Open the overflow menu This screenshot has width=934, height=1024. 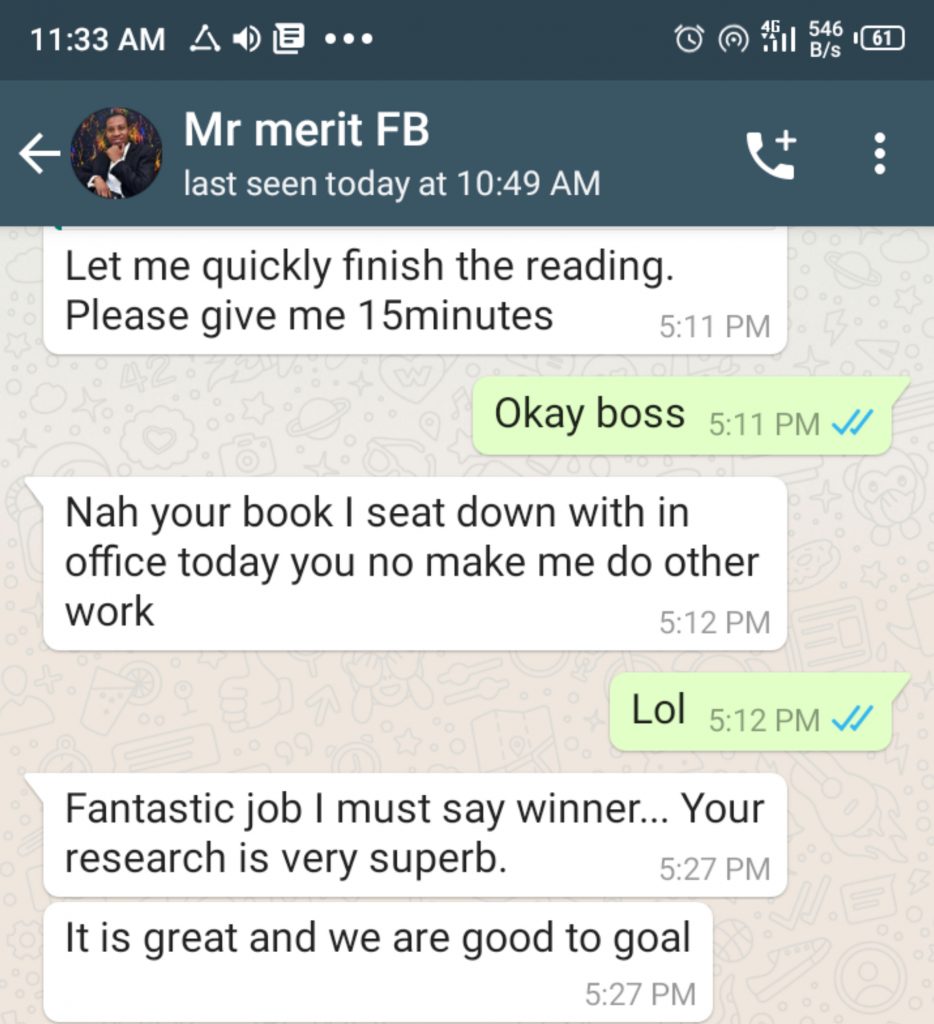[879, 154]
